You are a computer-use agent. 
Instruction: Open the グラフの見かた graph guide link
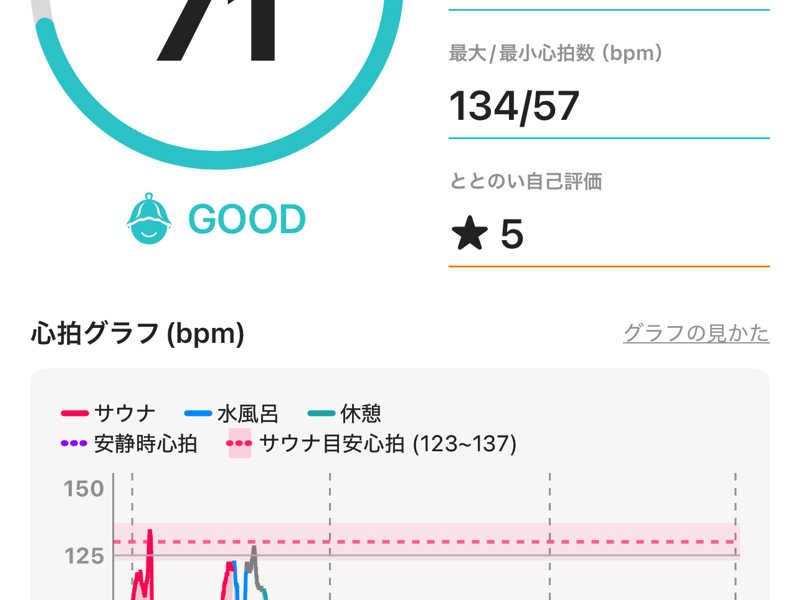(696, 333)
